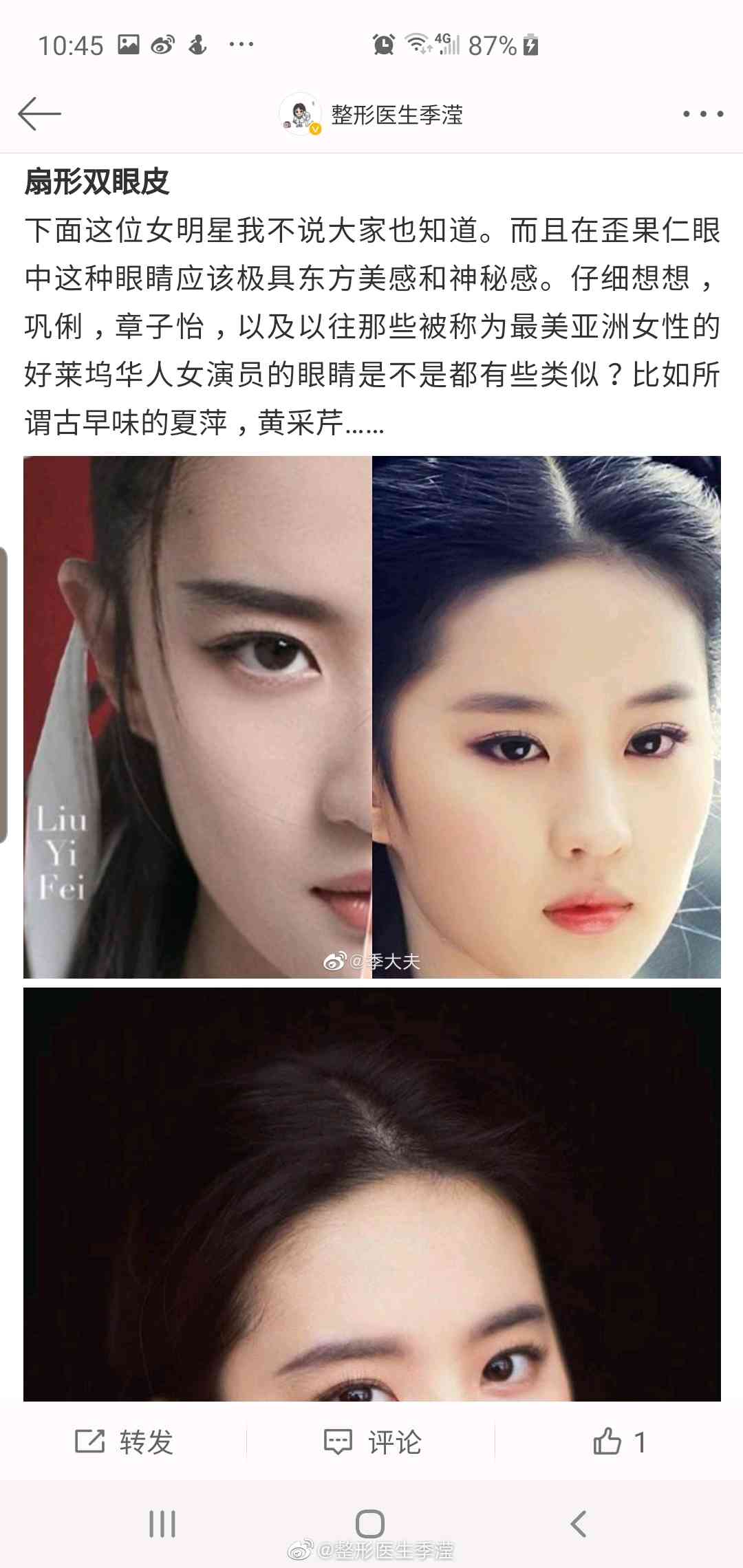The width and height of the screenshot is (743, 1568).
Task: Open the system recent apps button
Action: point(162,1523)
